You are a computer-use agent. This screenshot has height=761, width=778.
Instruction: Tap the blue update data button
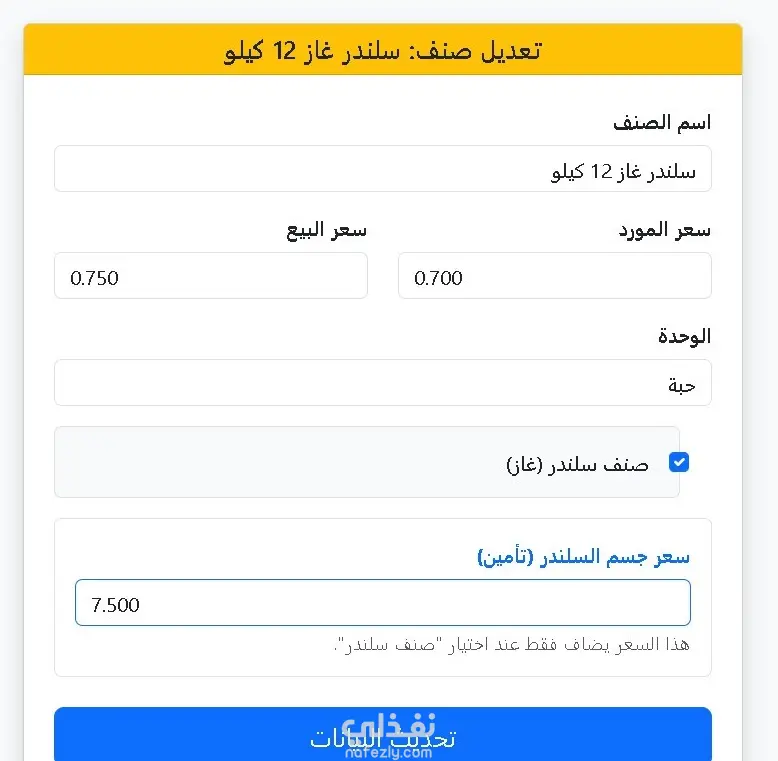pyautogui.click(x=383, y=734)
